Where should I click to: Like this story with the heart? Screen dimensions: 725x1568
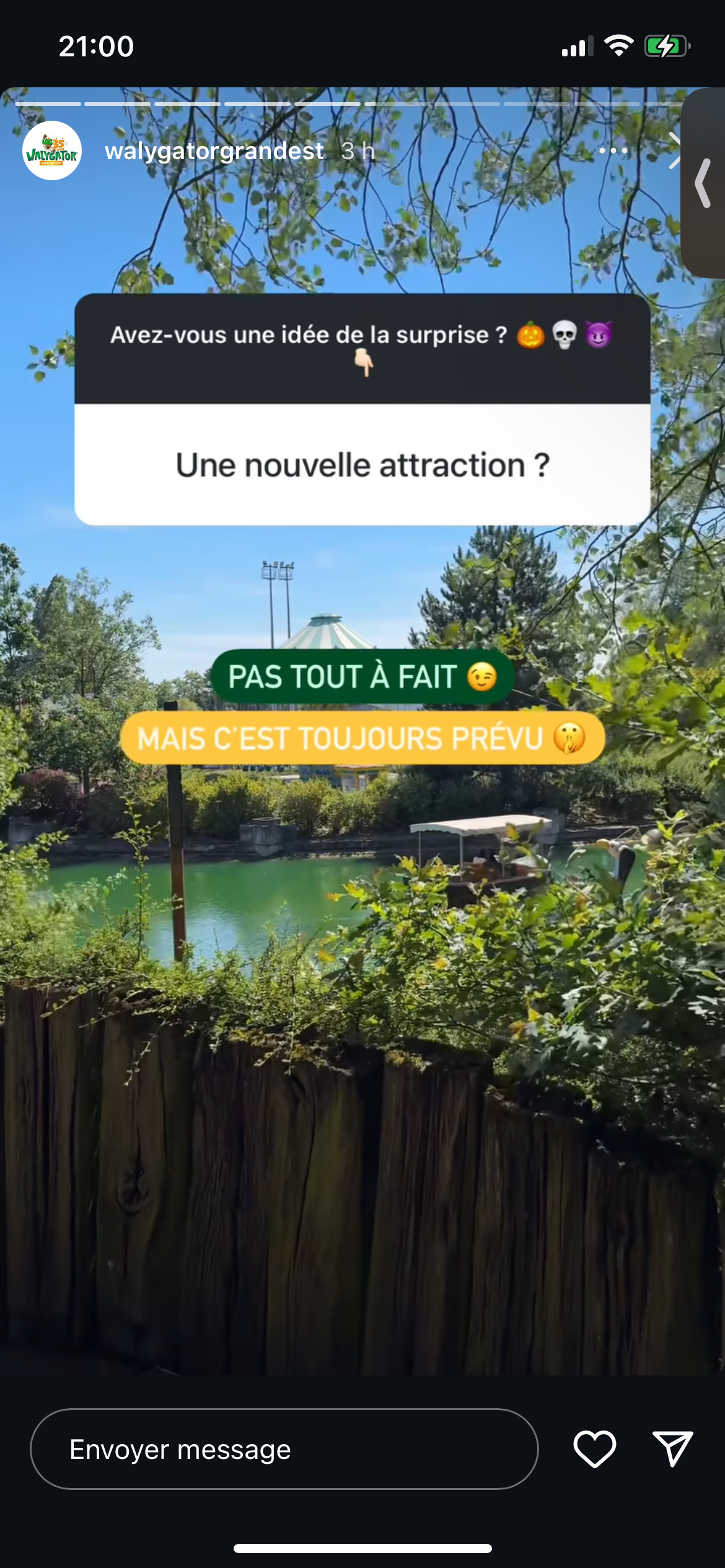click(594, 1449)
